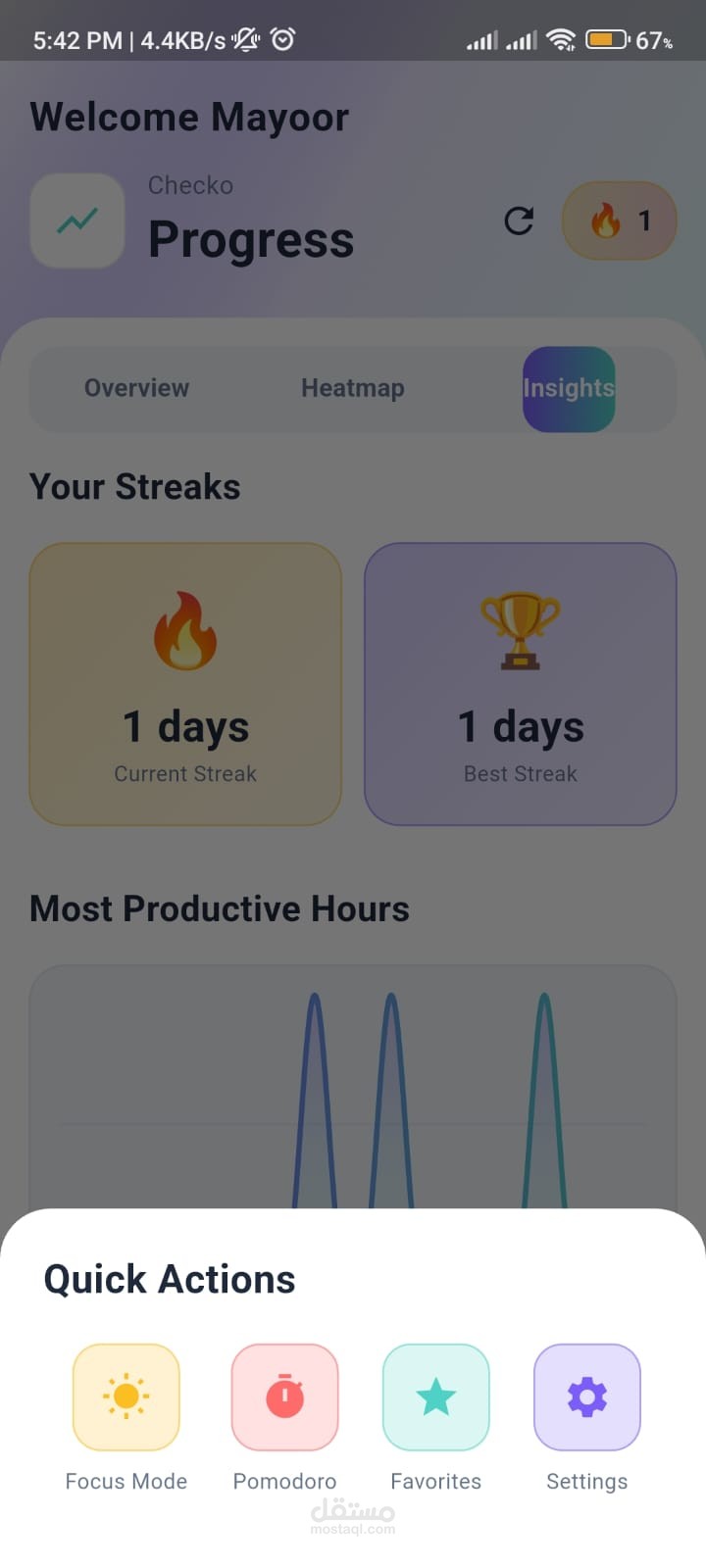Switch to the Overview tab
Viewport: 706px width, 1568px height.
136,388
